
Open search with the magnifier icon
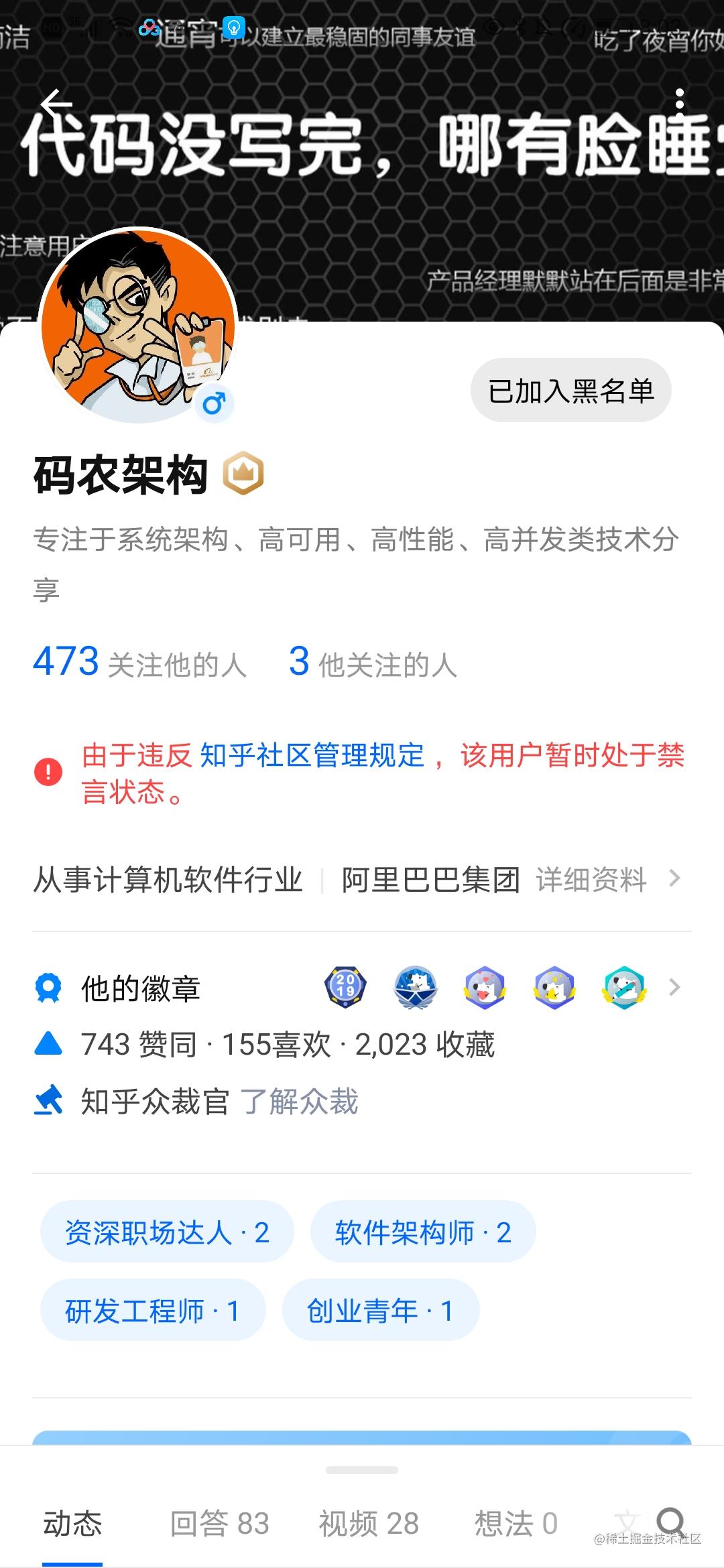[x=670, y=1521]
